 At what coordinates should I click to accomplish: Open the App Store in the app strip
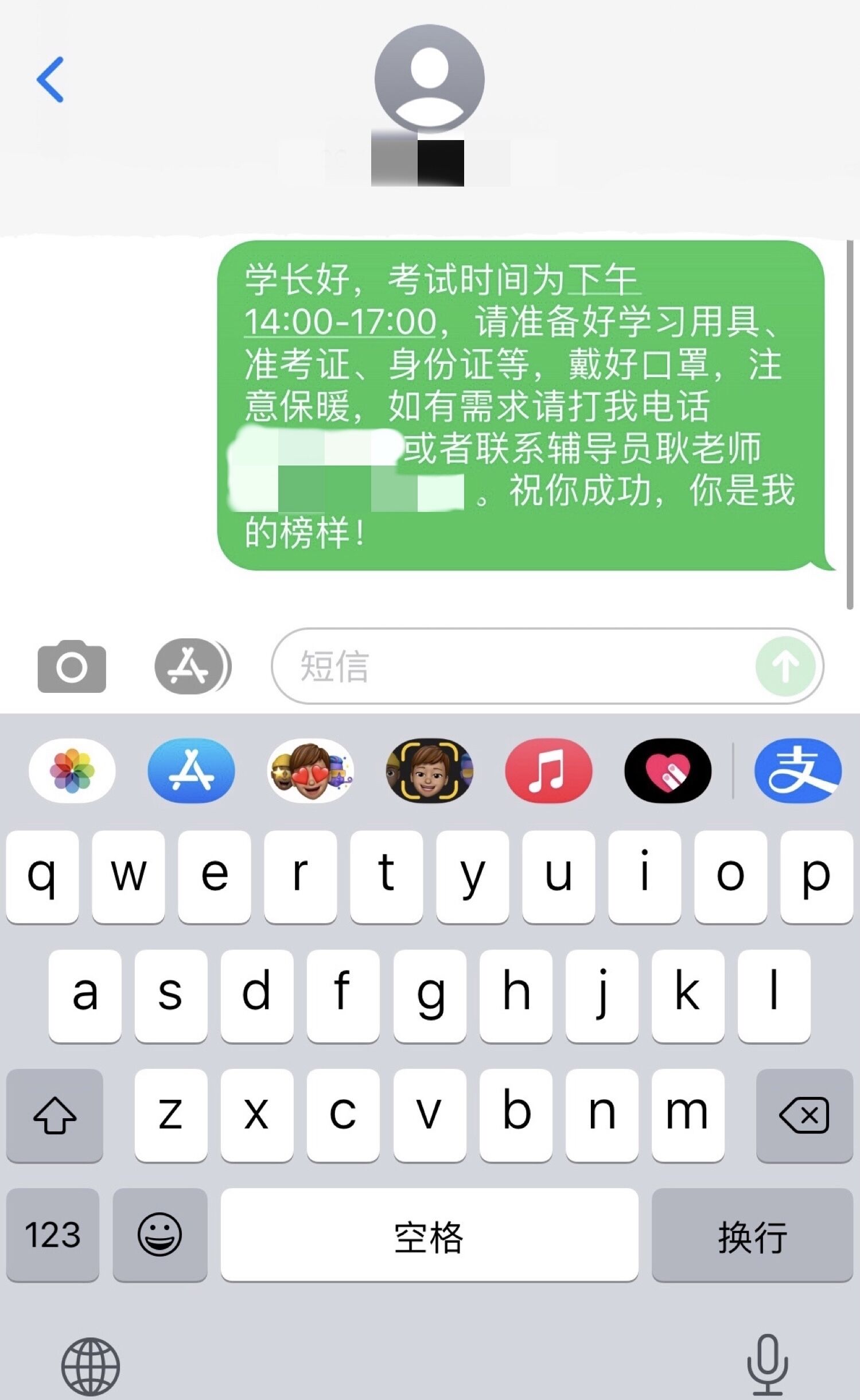191,770
